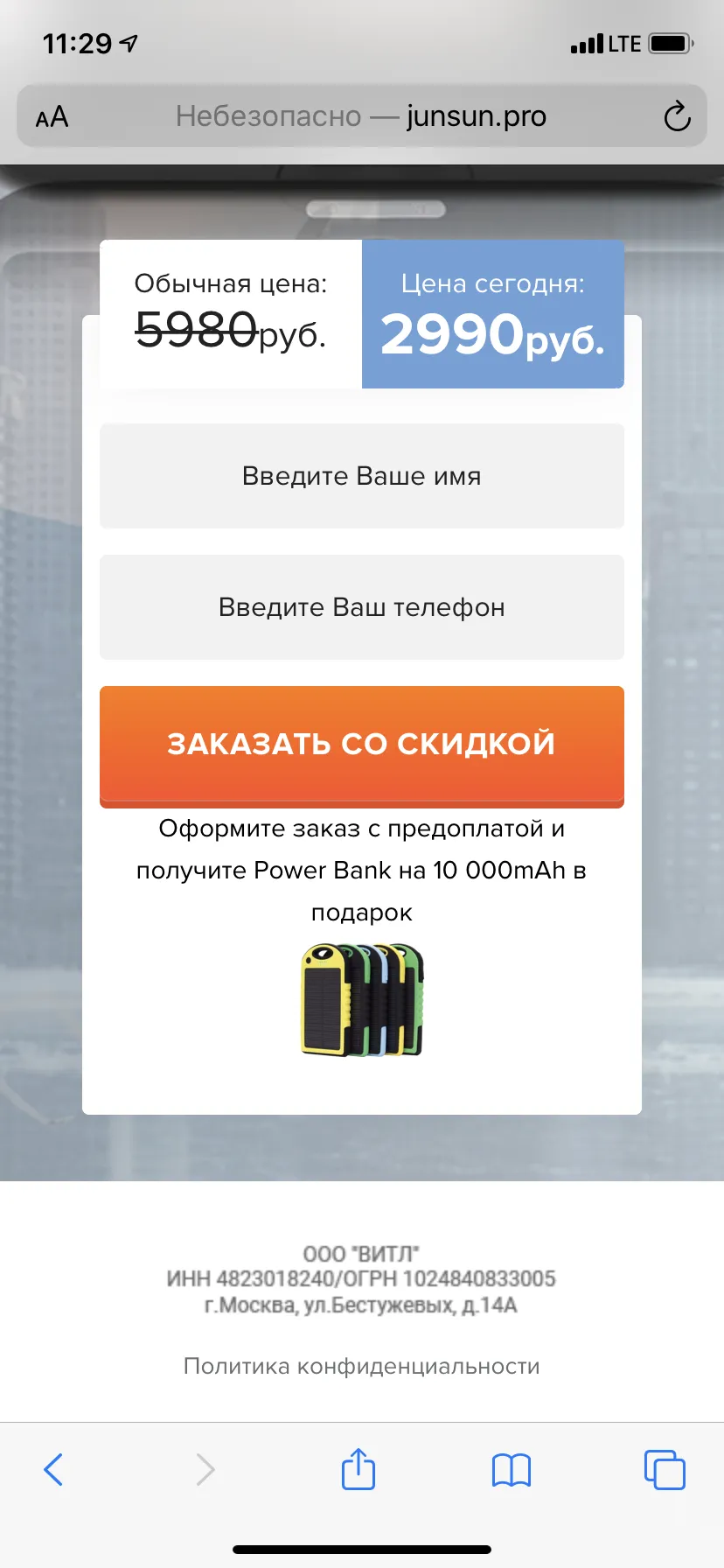Reload the junsun.pro page
The height and width of the screenshot is (1568, 724).
(677, 115)
